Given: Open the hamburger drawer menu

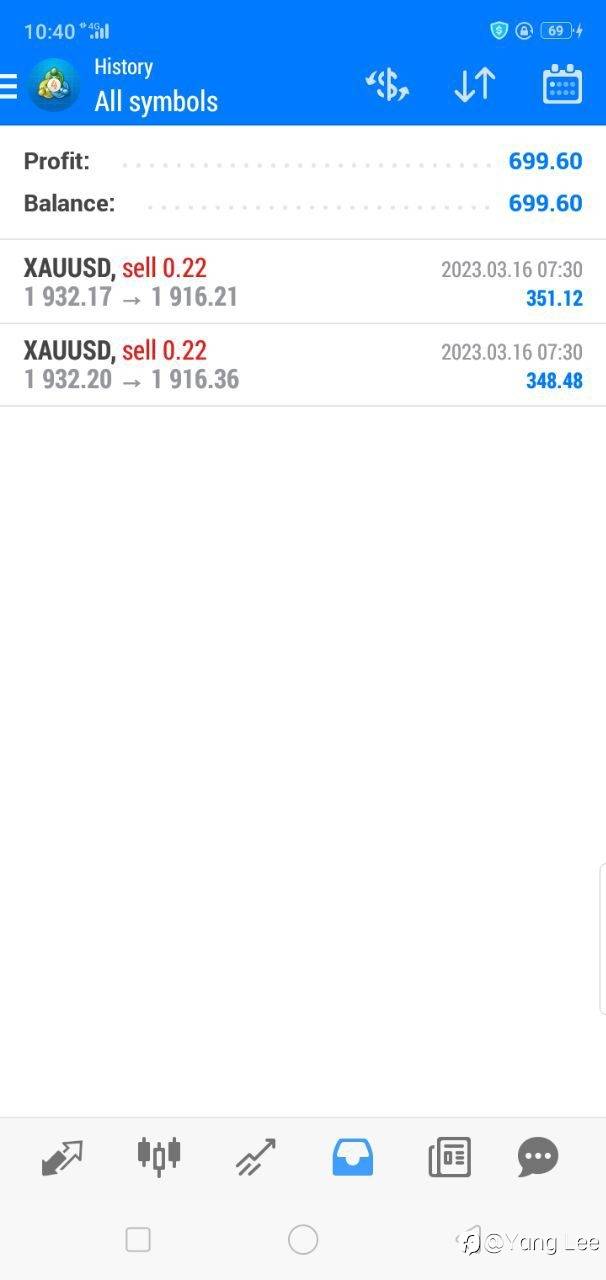Looking at the screenshot, I should [x=8, y=86].
